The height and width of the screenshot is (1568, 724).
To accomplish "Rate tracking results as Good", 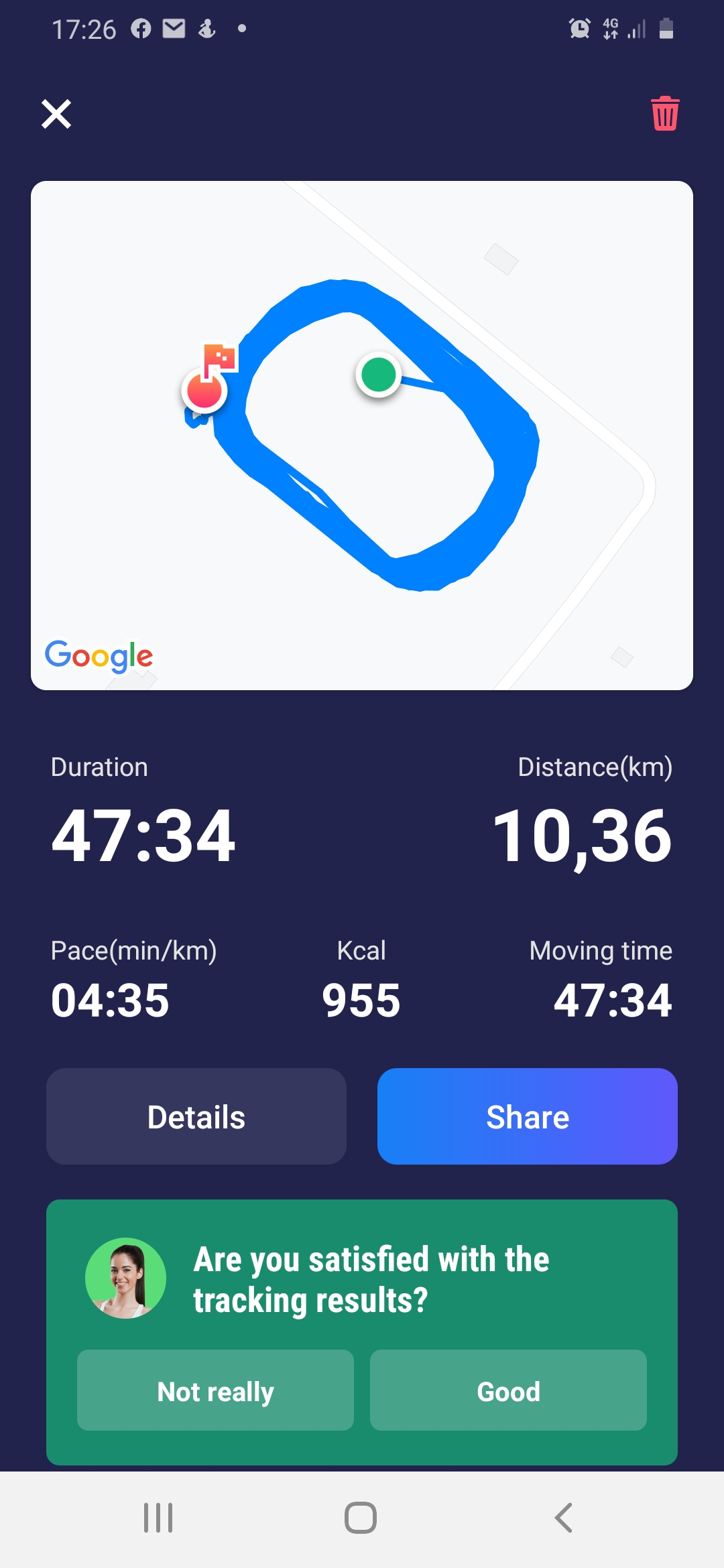I will [508, 1390].
